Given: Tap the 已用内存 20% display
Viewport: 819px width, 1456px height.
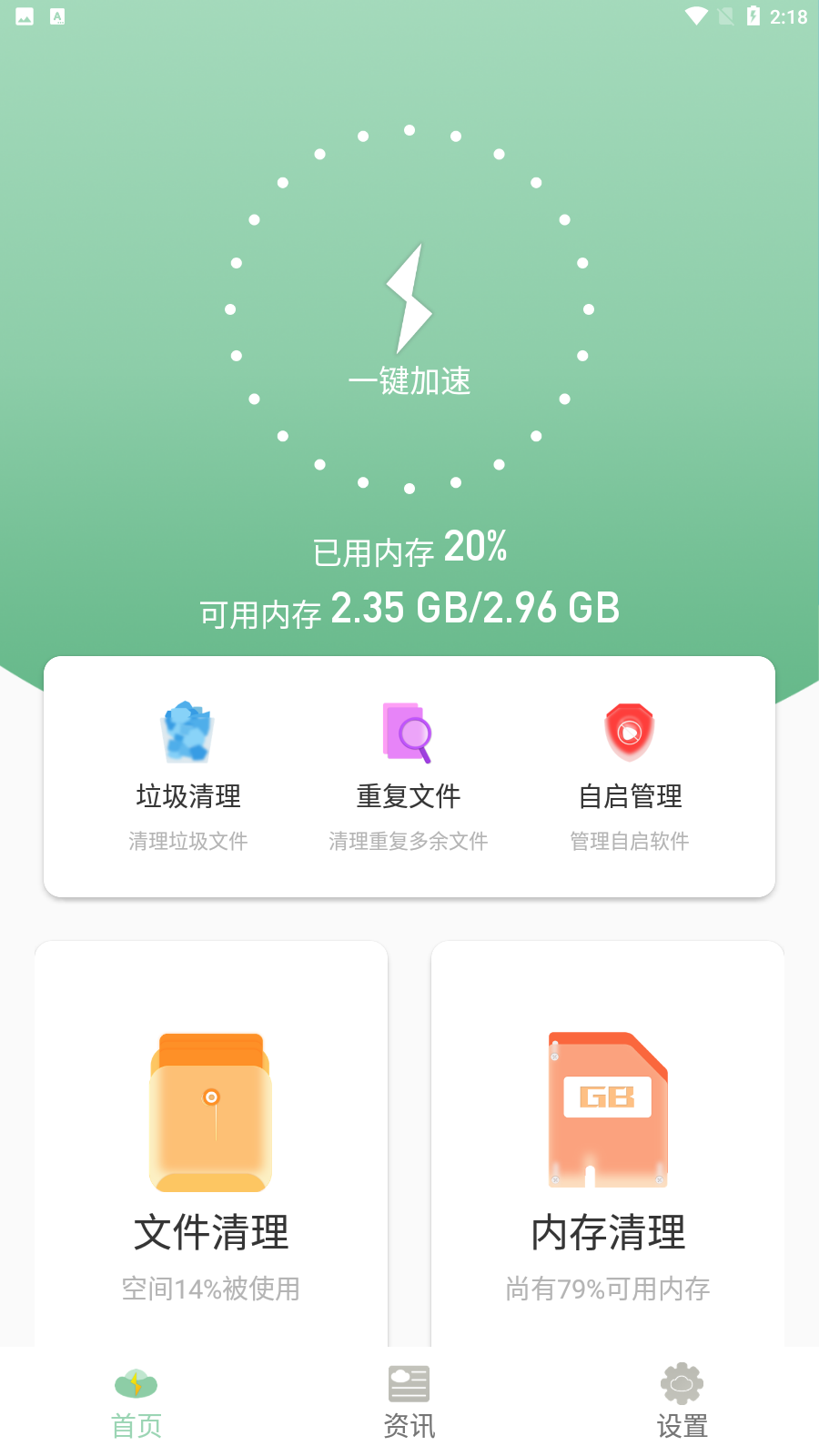Looking at the screenshot, I should coord(409,546).
